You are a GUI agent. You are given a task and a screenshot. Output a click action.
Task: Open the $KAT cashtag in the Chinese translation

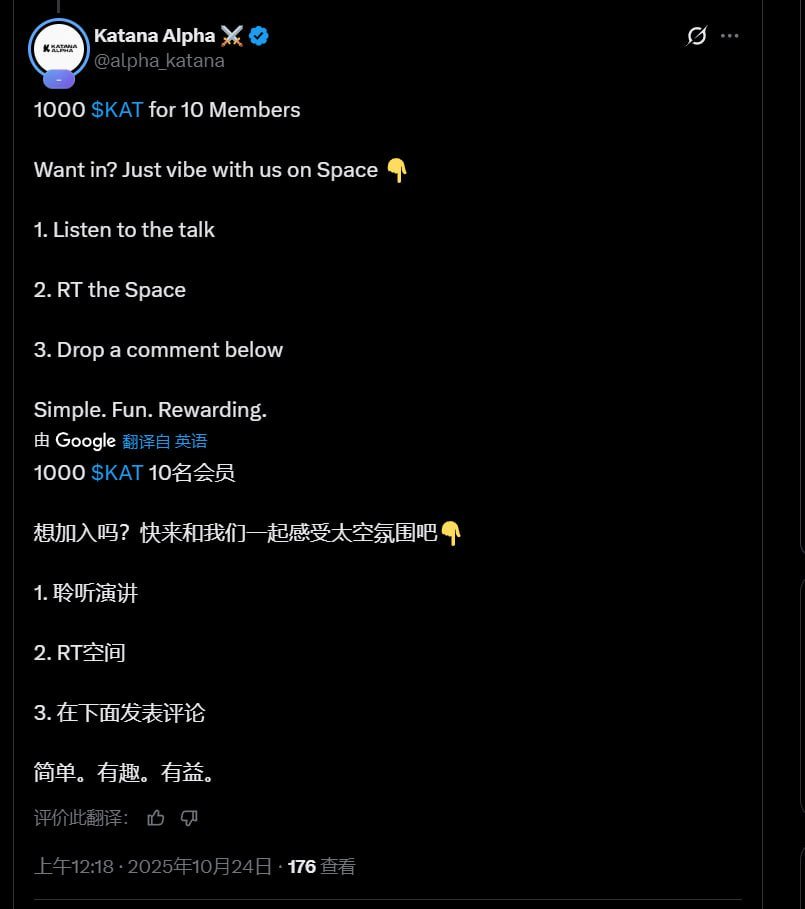tap(117, 473)
